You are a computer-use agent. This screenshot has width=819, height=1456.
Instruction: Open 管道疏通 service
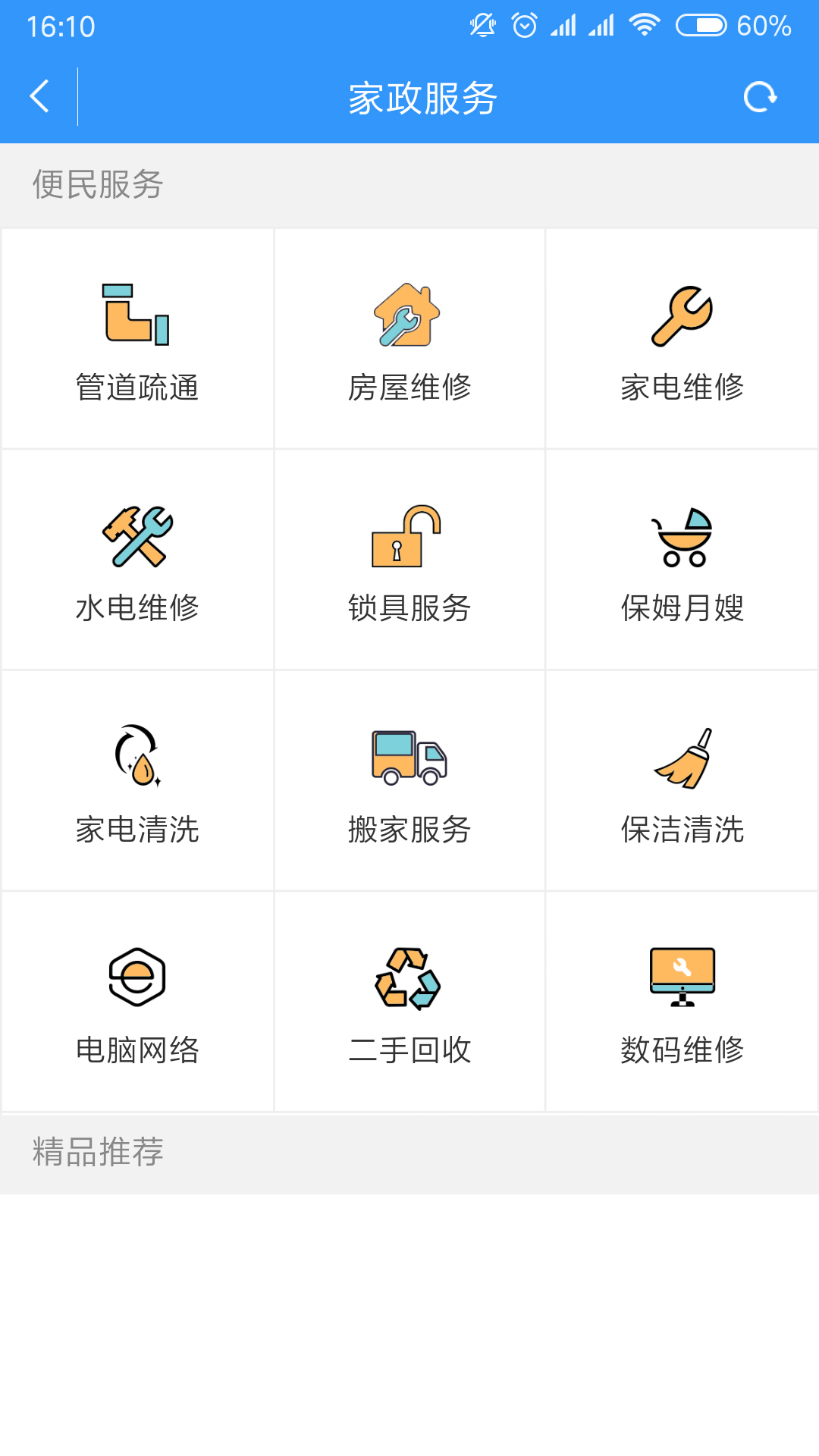click(137, 339)
